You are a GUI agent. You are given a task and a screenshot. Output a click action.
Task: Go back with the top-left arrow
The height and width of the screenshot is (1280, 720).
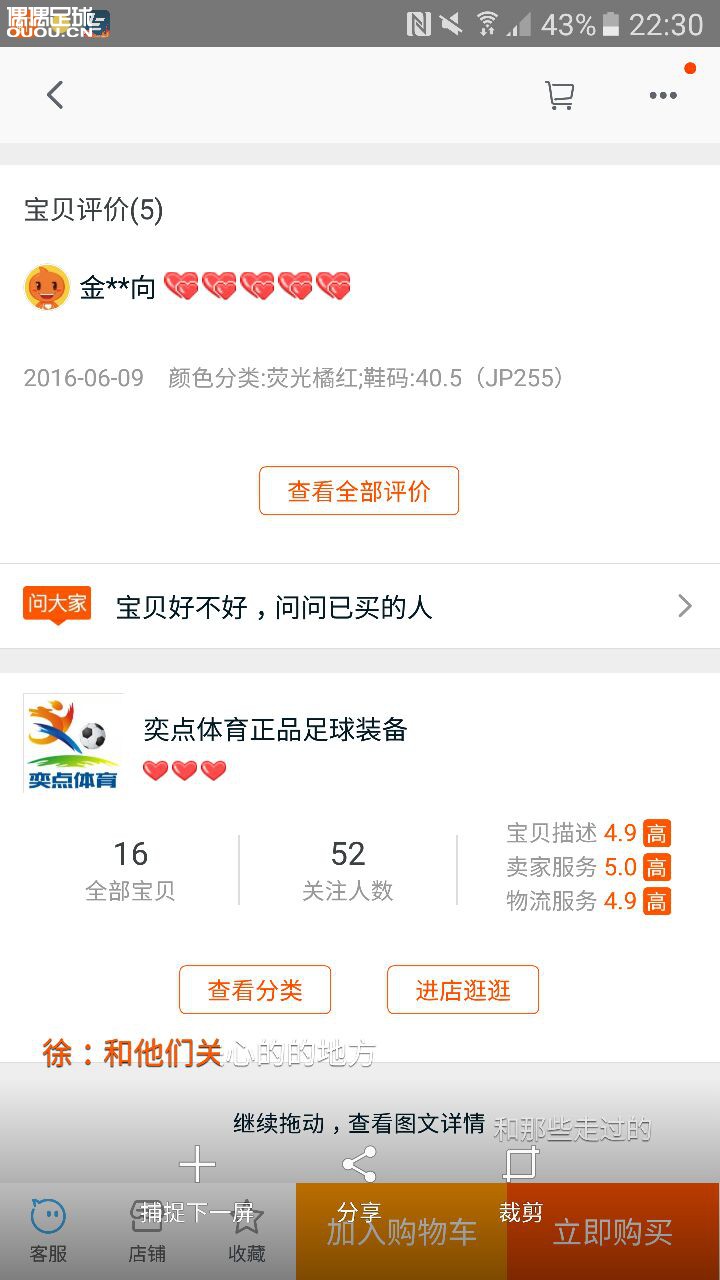pyautogui.click(x=55, y=95)
